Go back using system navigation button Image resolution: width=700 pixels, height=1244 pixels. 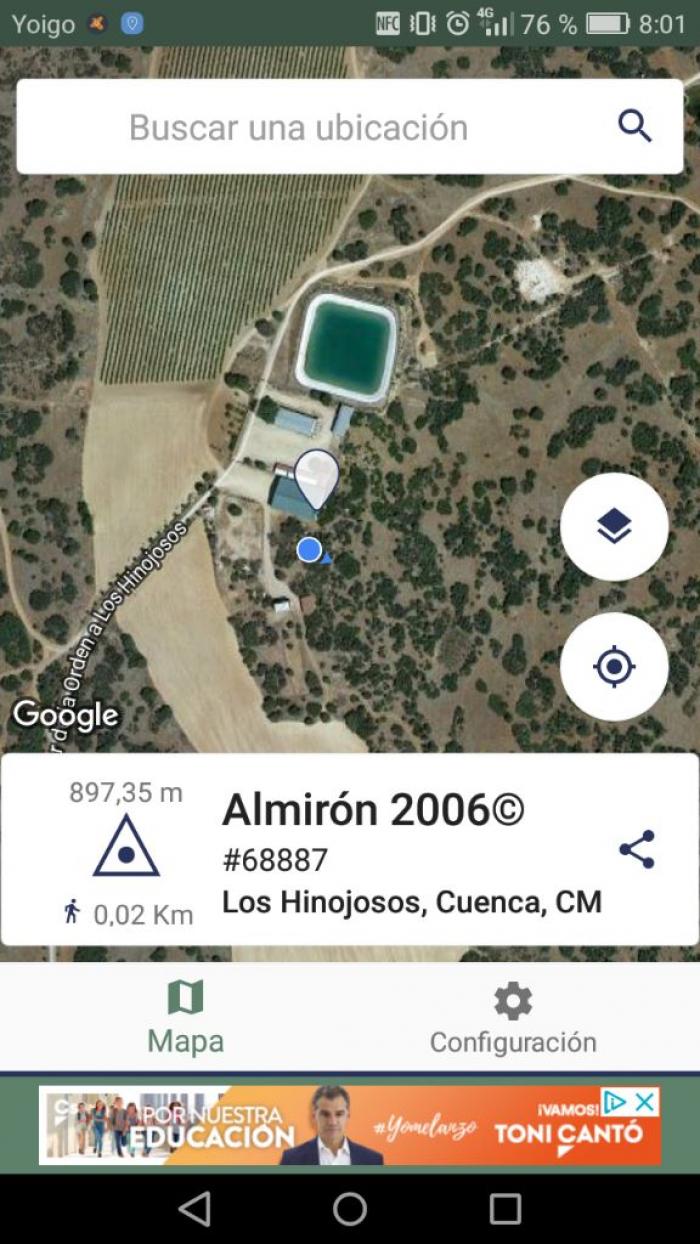pyautogui.click(x=194, y=1209)
